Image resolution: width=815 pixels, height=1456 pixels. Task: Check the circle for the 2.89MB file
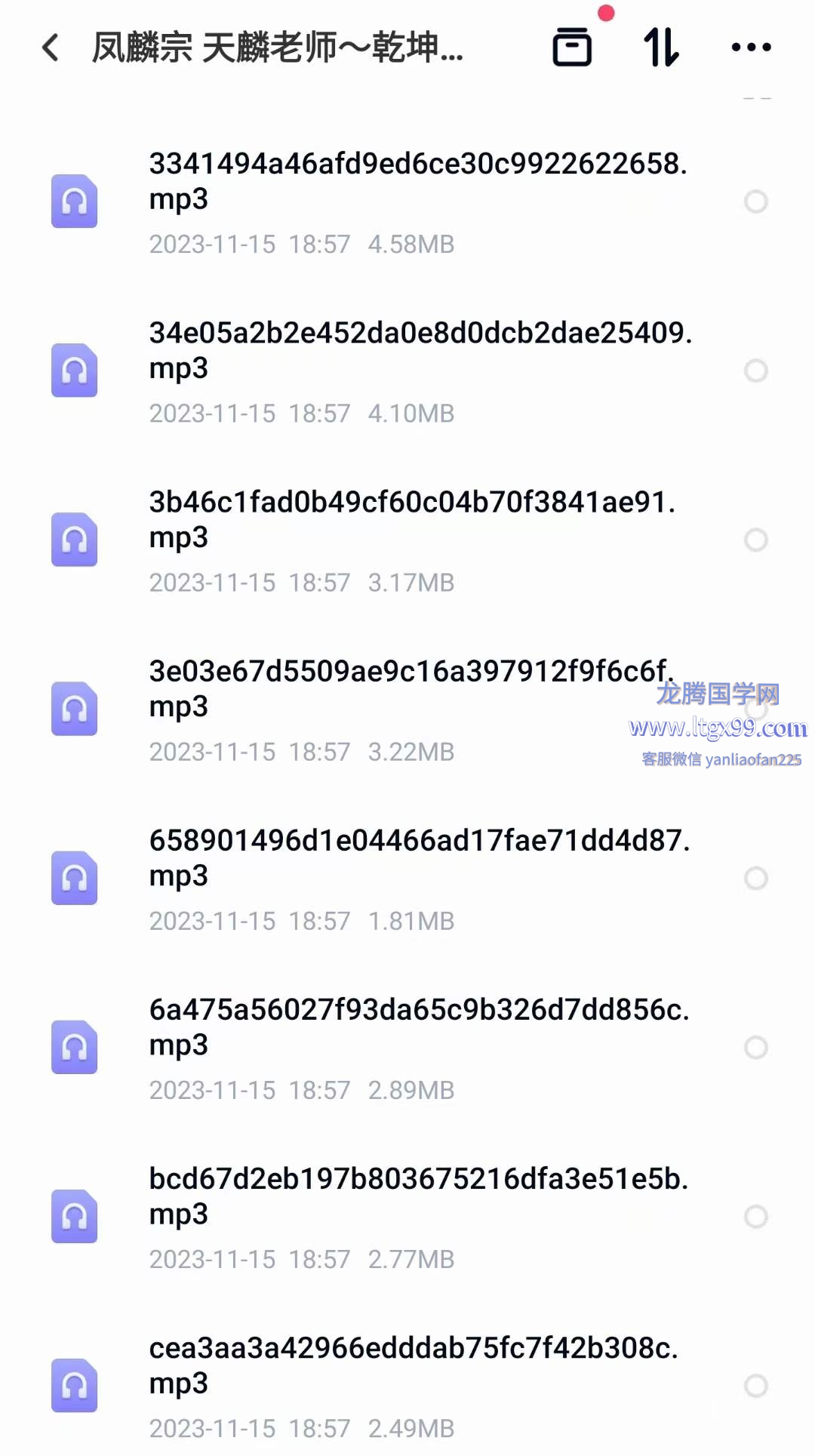click(x=756, y=1047)
